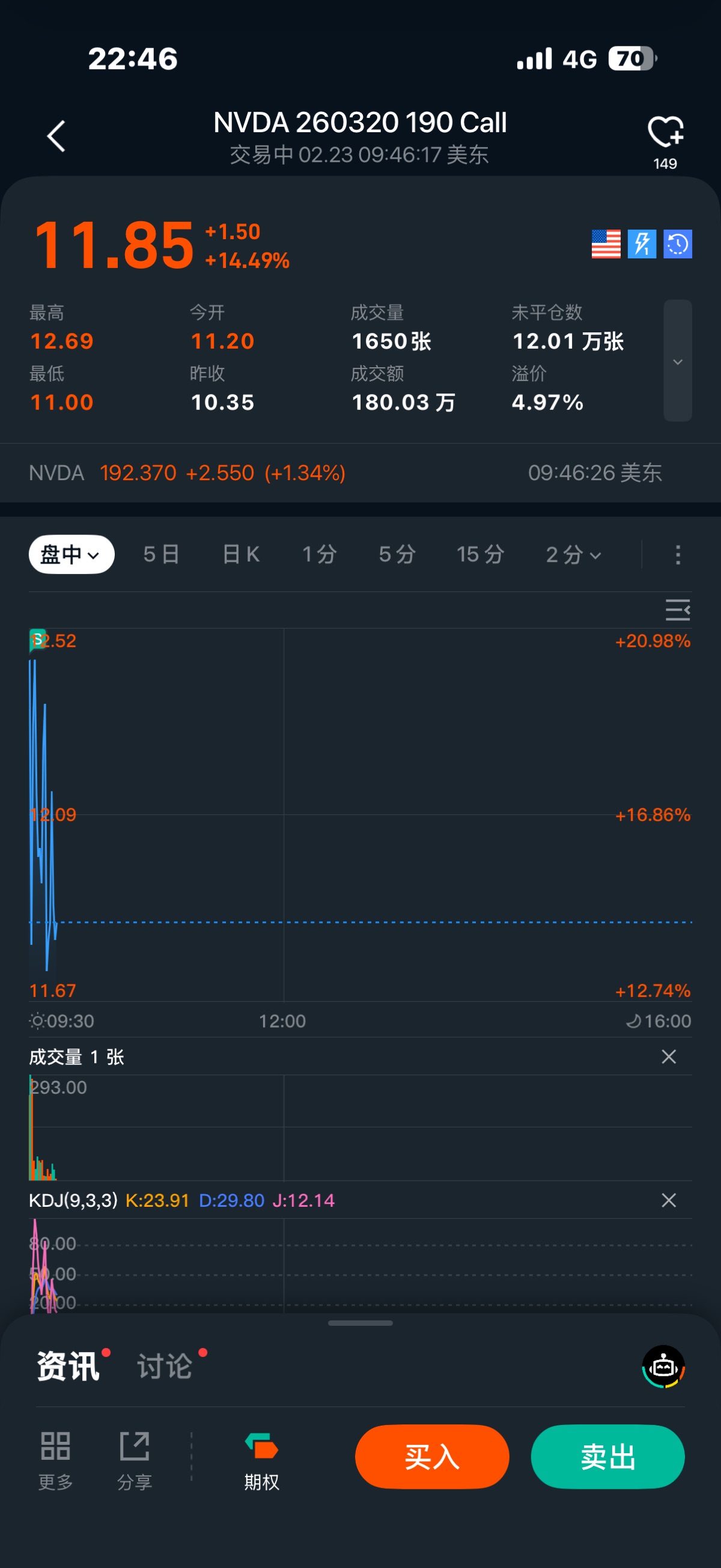The height and width of the screenshot is (1568, 721).
Task: Go back to the previous screen
Action: [x=56, y=136]
